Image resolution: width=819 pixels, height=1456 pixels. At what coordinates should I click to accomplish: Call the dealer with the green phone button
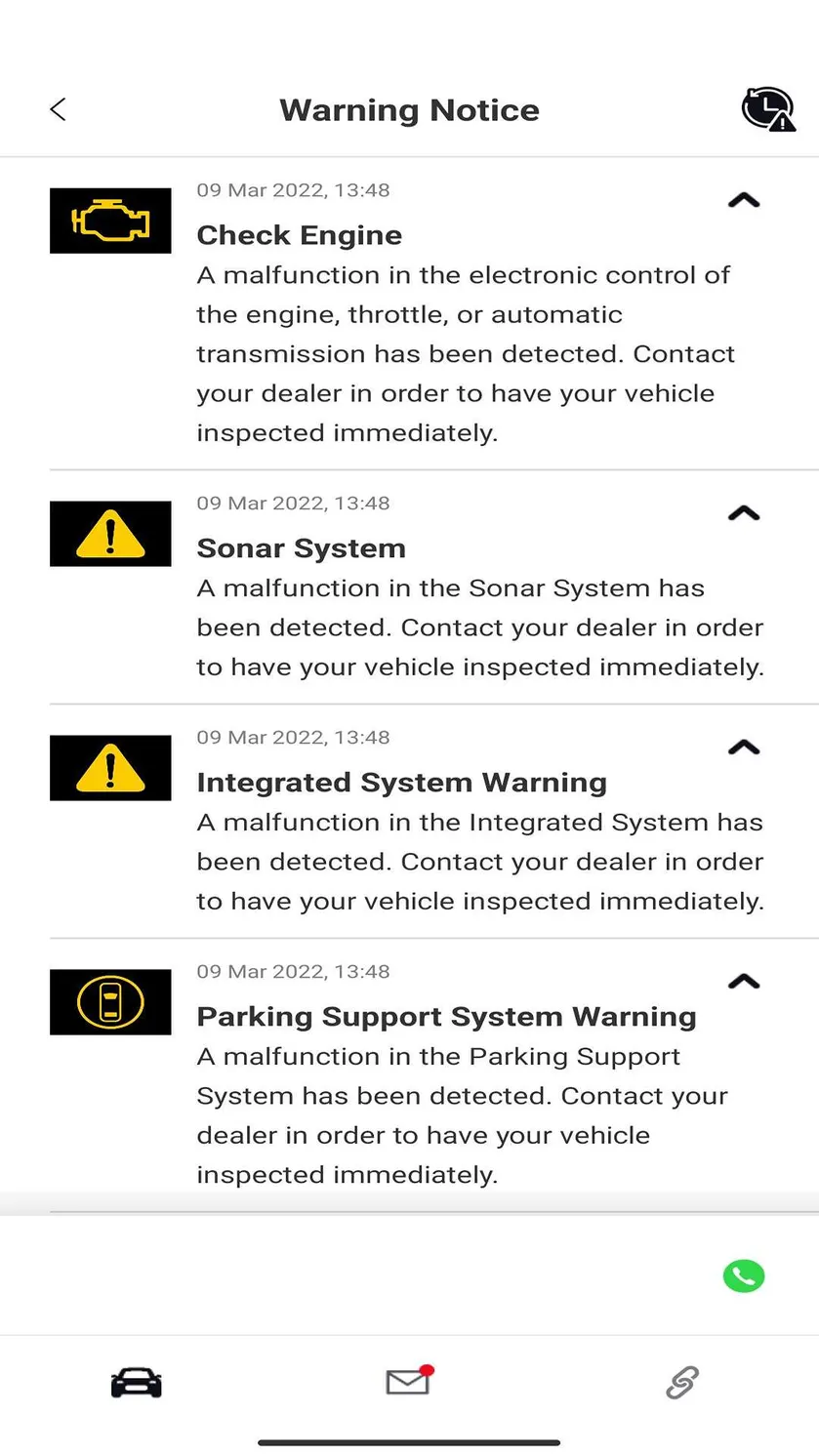744,1275
